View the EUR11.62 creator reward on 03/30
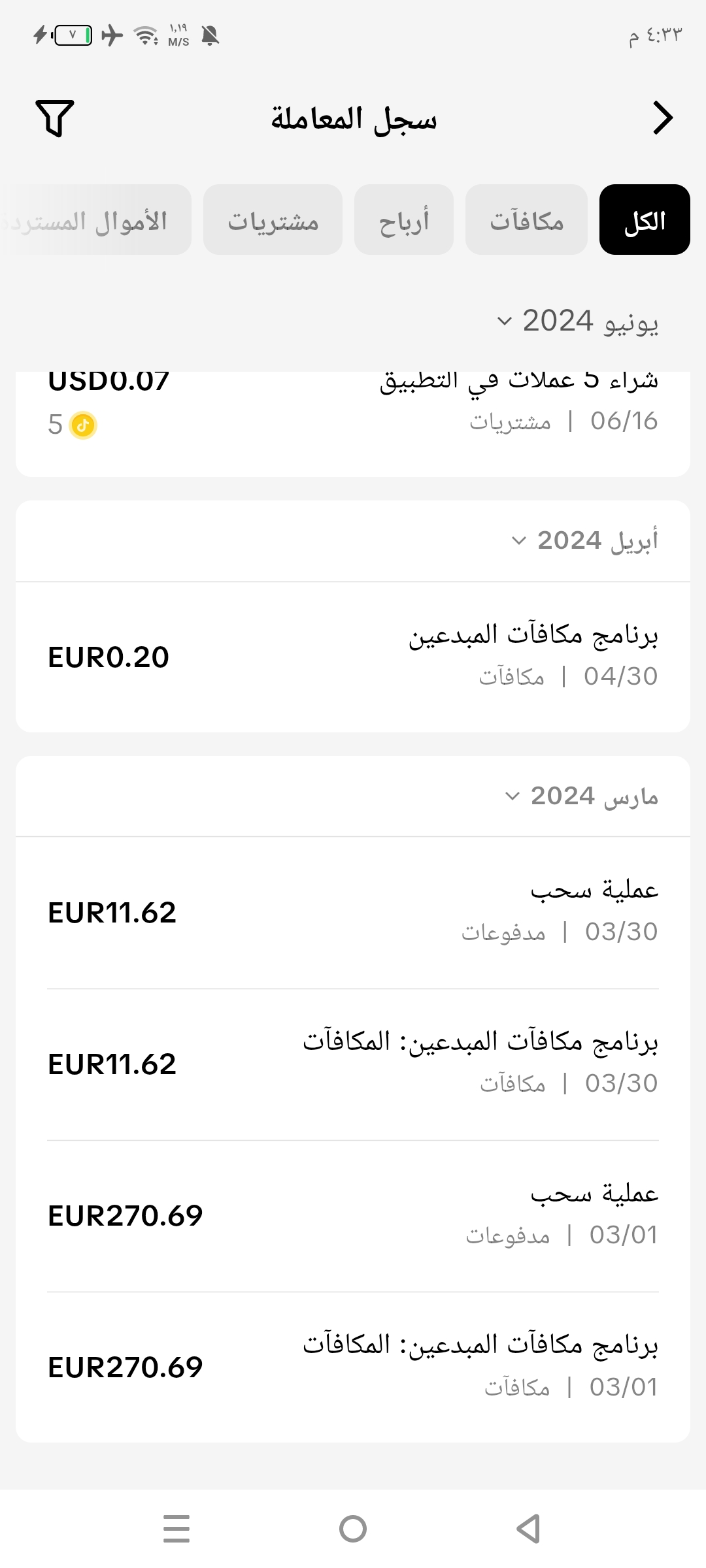This screenshot has height=1568, width=706. [353, 1064]
